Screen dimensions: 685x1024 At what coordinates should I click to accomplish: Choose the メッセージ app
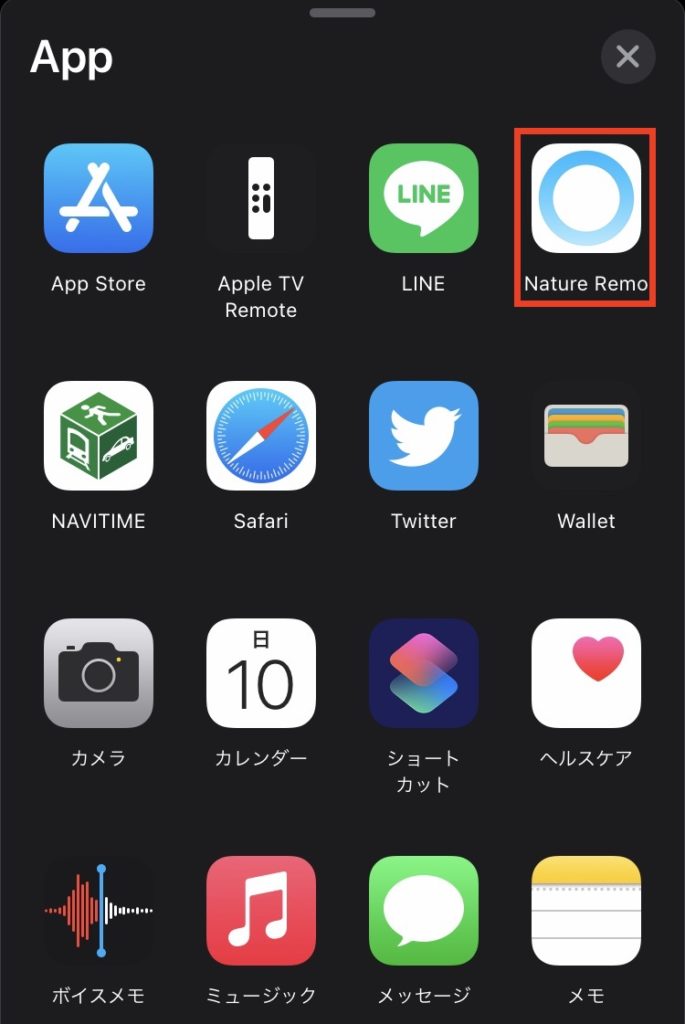click(423, 910)
